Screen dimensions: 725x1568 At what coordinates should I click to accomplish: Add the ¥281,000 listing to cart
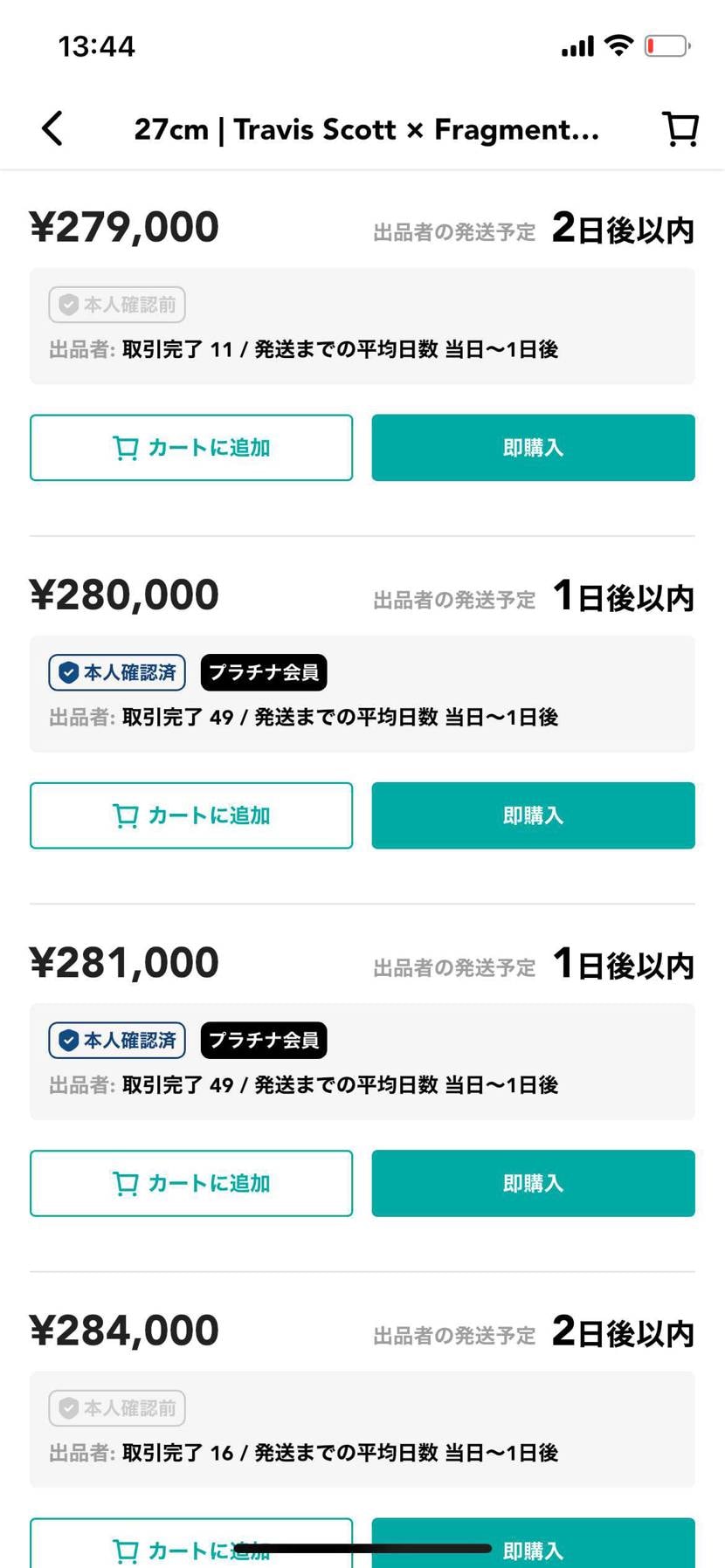(191, 1183)
